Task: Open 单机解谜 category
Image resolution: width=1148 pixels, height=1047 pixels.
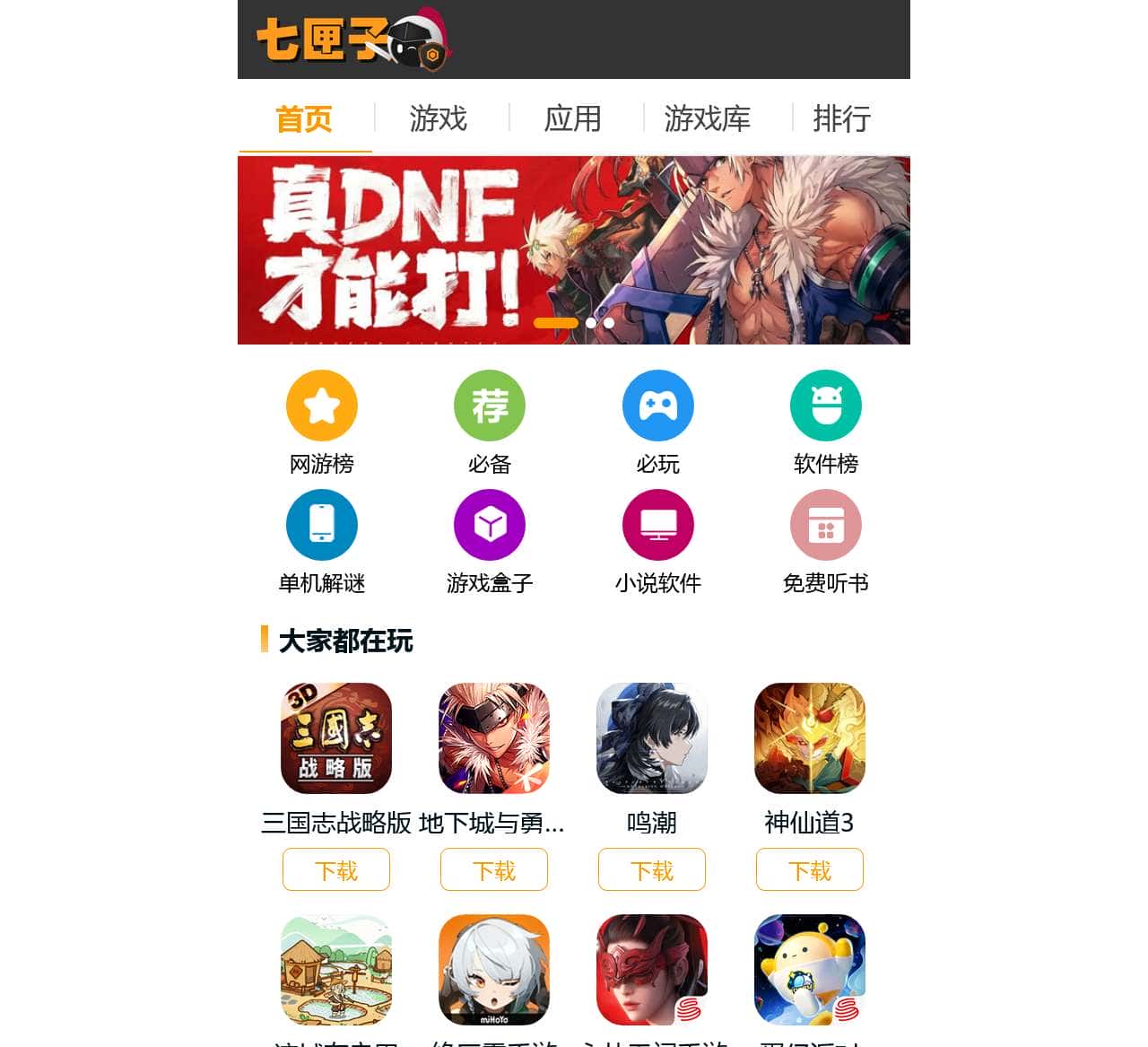Action: click(322, 526)
